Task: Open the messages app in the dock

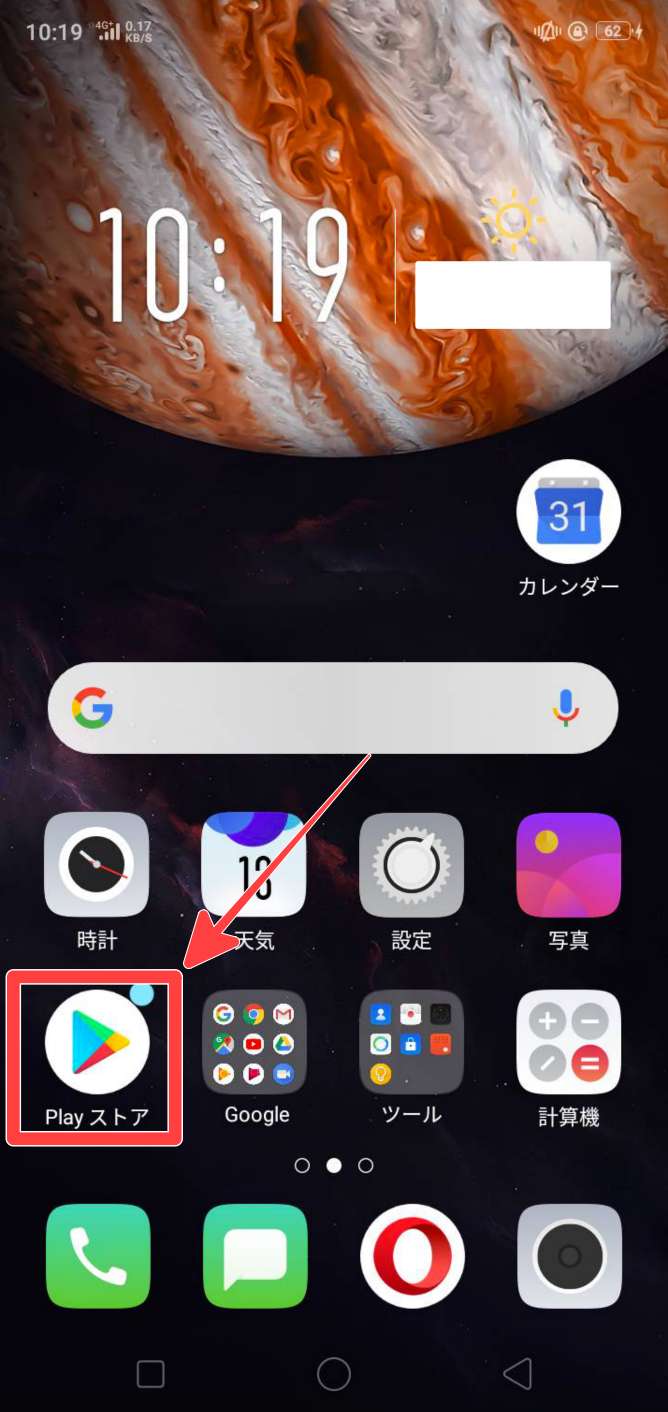Action: click(254, 1257)
